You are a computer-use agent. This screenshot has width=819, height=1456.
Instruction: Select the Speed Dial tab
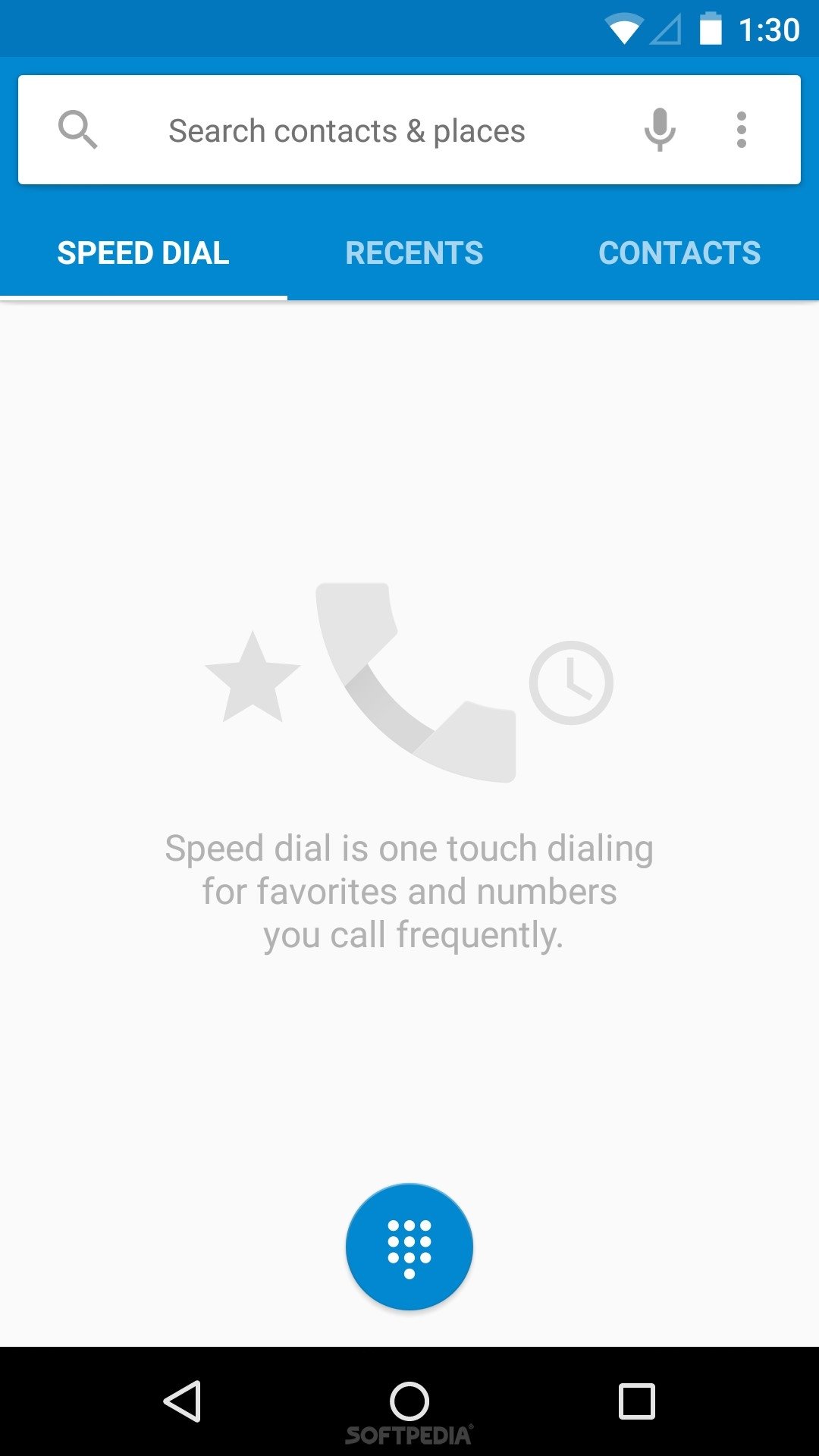point(143,253)
